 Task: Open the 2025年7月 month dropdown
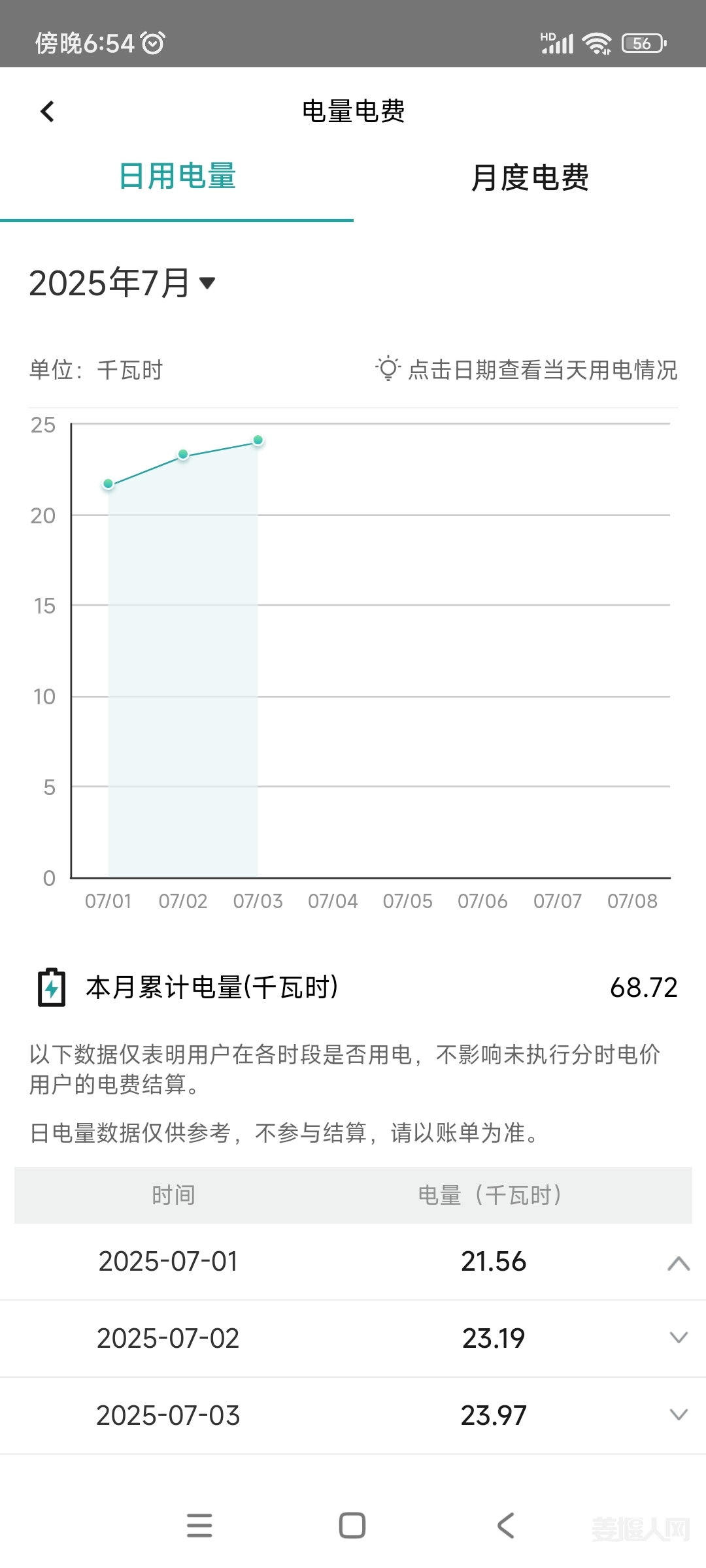[x=122, y=283]
